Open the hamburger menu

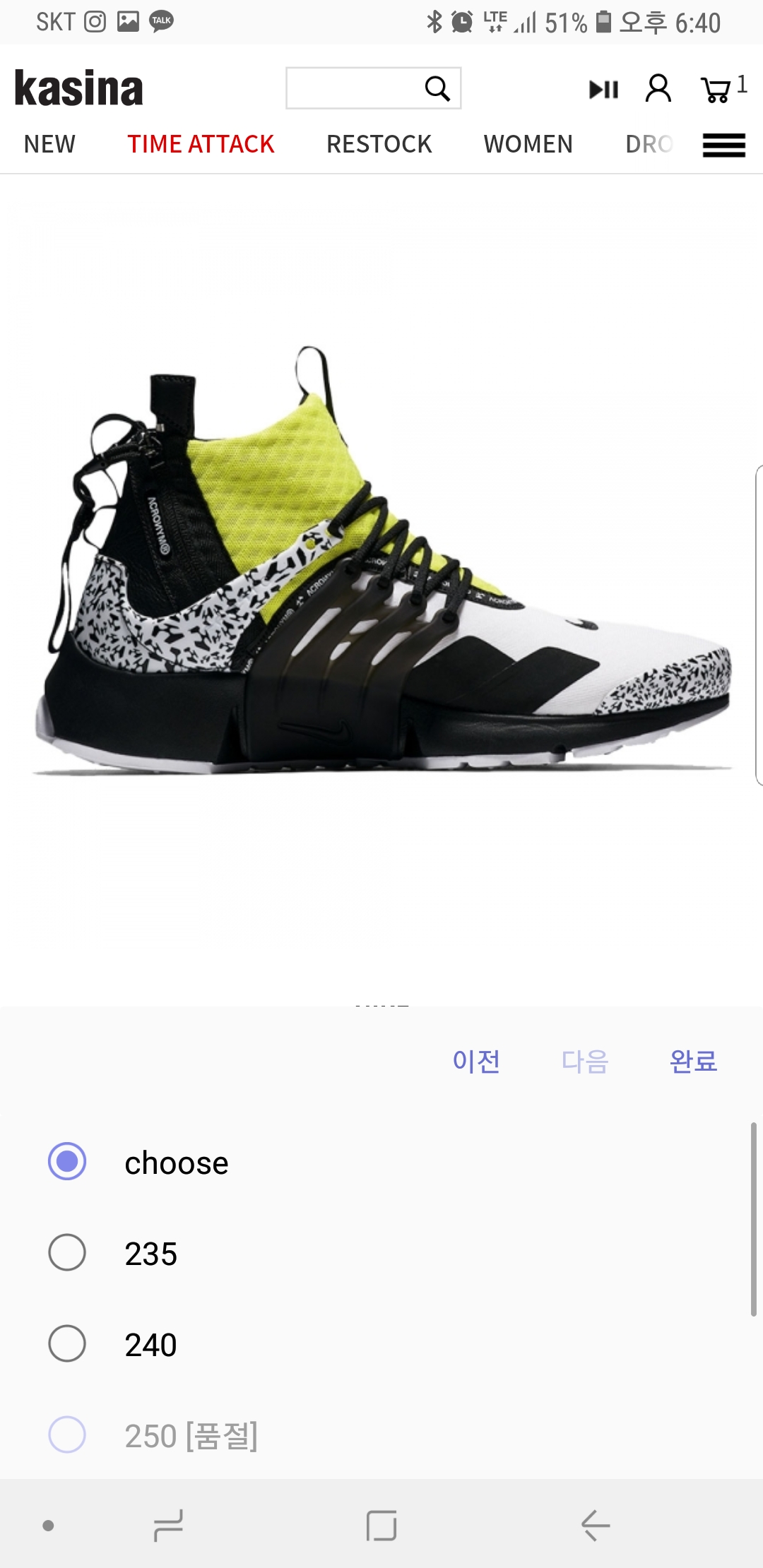[x=724, y=145]
